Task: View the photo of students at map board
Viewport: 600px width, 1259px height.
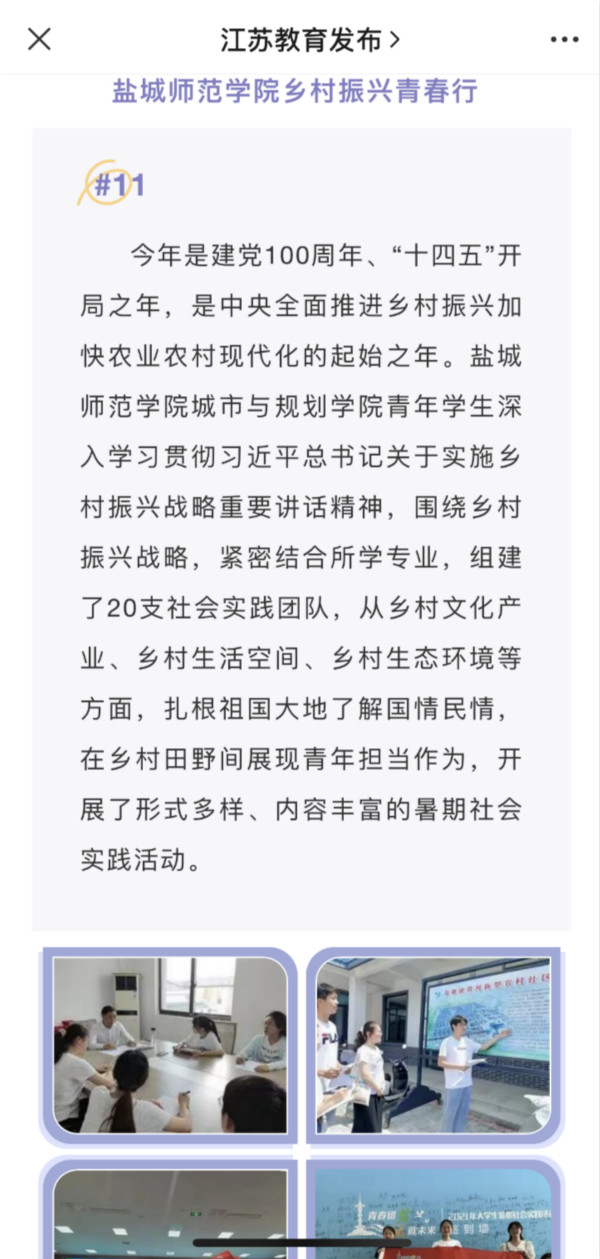Action: pyautogui.click(x=433, y=1044)
